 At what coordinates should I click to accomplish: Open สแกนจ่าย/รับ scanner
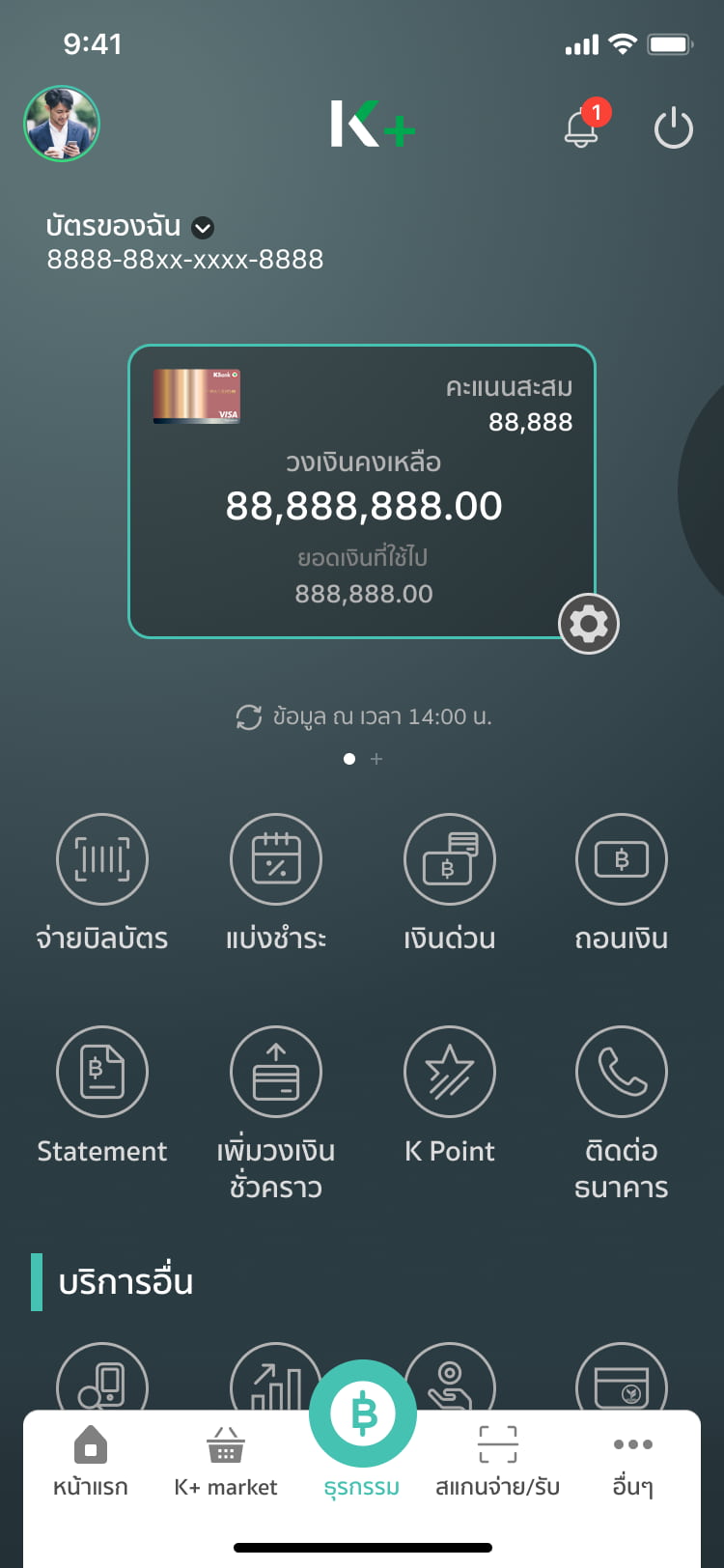[x=497, y=1460]
